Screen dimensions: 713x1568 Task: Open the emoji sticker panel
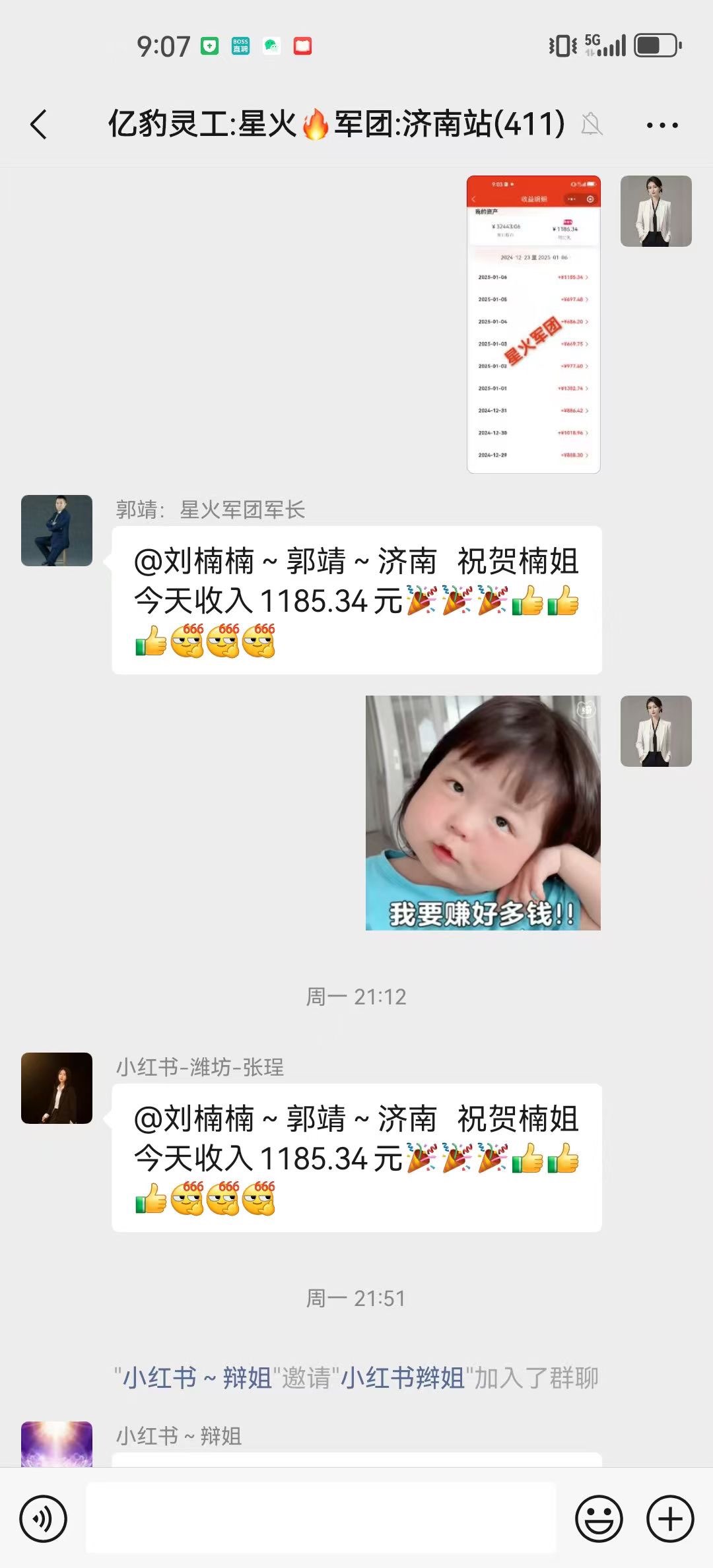pos(599,1519)
